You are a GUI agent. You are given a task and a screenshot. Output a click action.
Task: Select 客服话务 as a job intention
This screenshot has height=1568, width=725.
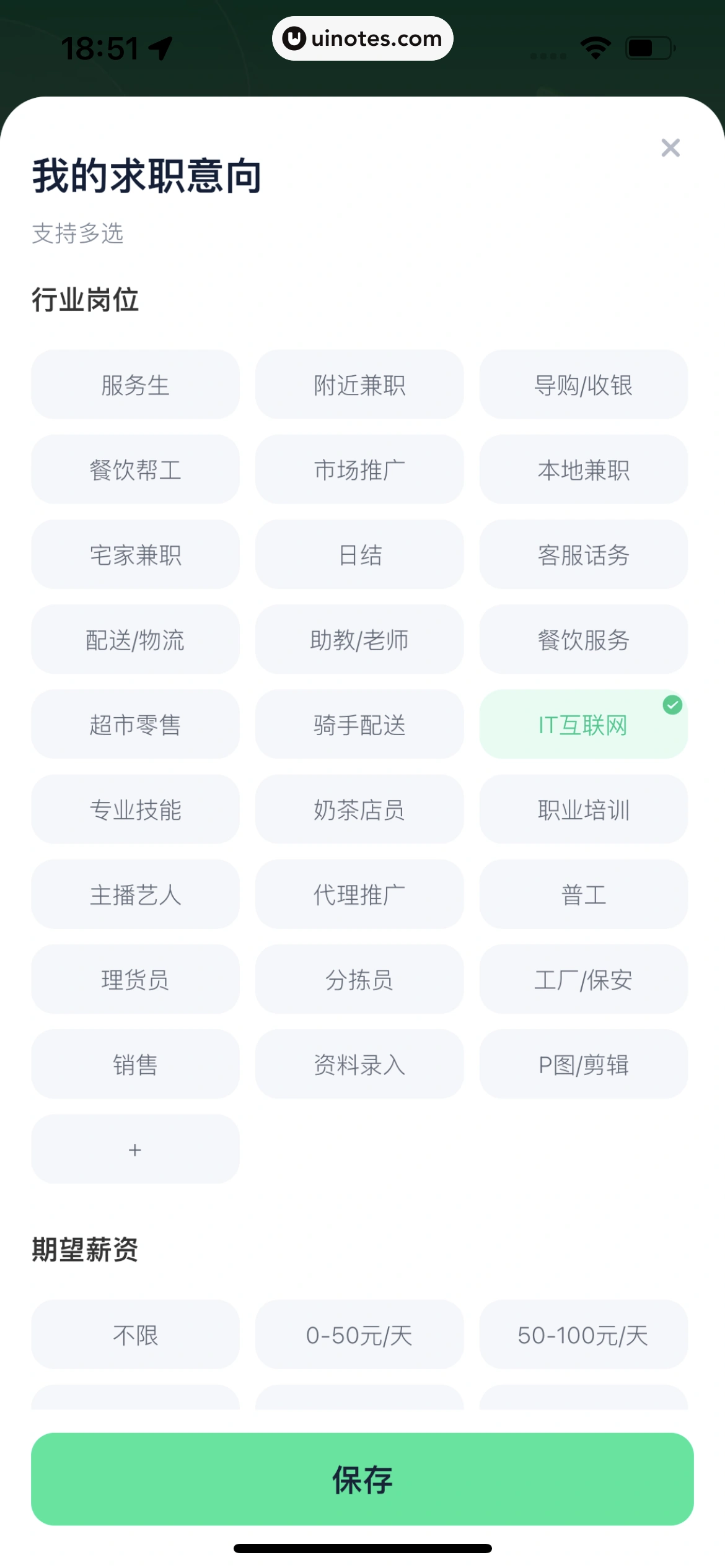pyautogui.click(x=583, y=554)
